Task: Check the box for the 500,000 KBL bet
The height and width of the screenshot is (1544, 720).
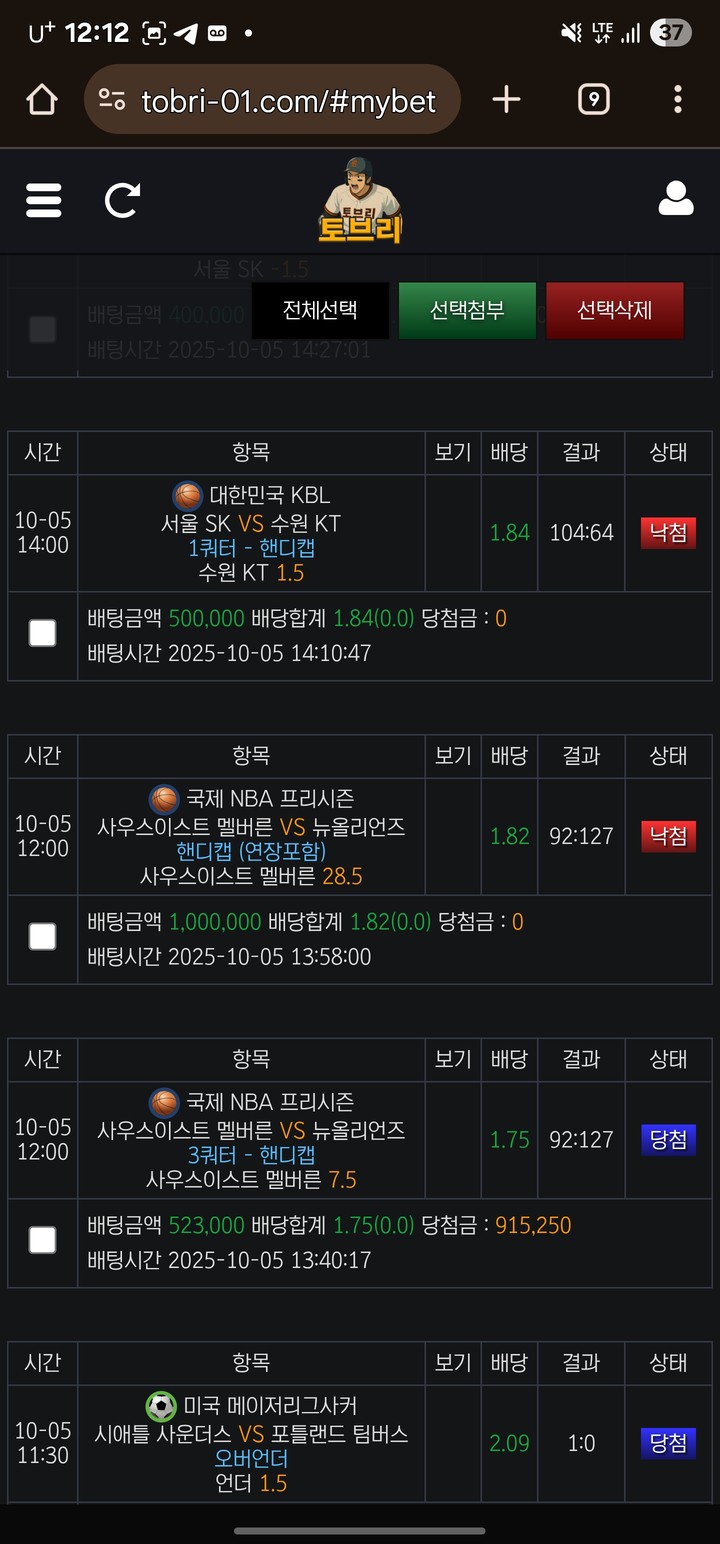Action: [42, 633]
